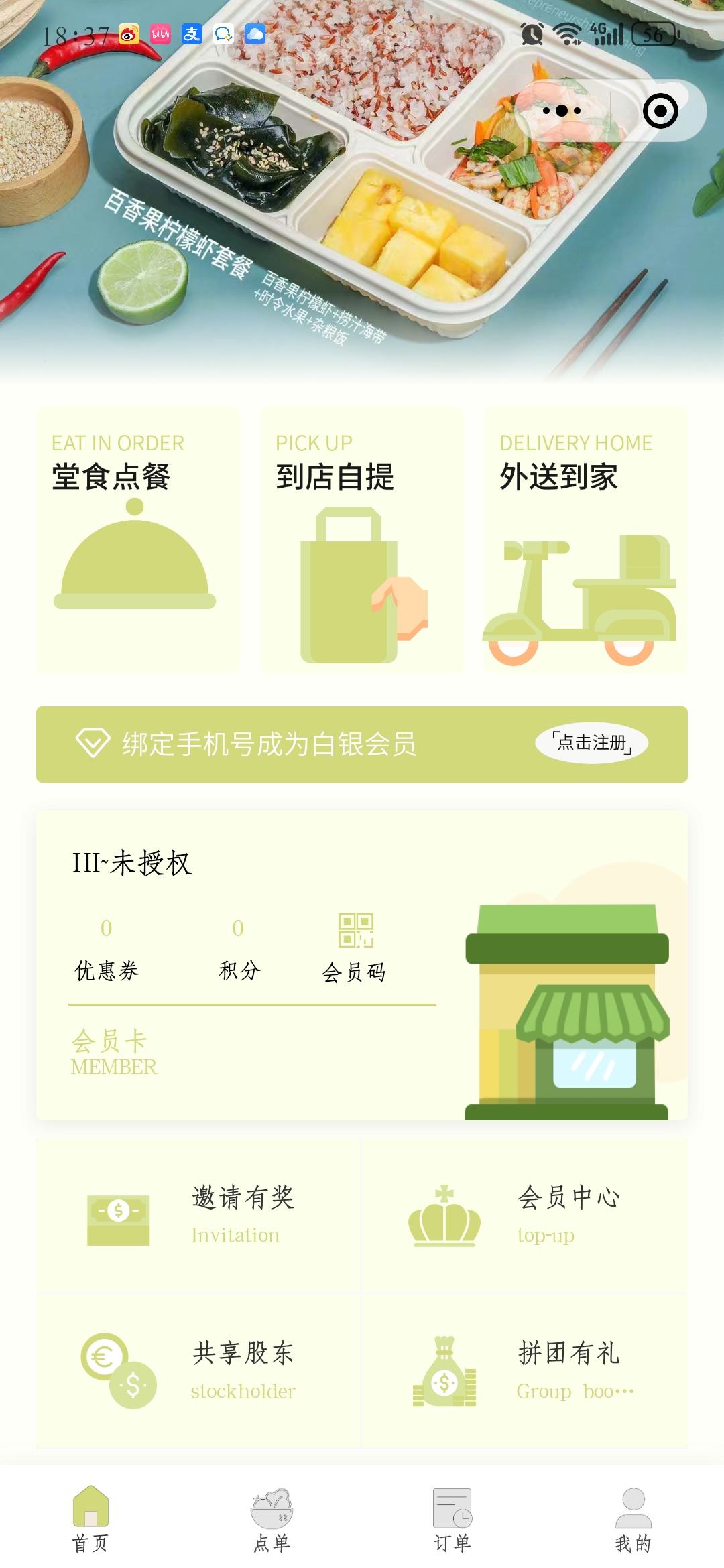Tap the 点击注册 registration button
This screenshot has height=1568, width=724.
[x=590, y=742]
